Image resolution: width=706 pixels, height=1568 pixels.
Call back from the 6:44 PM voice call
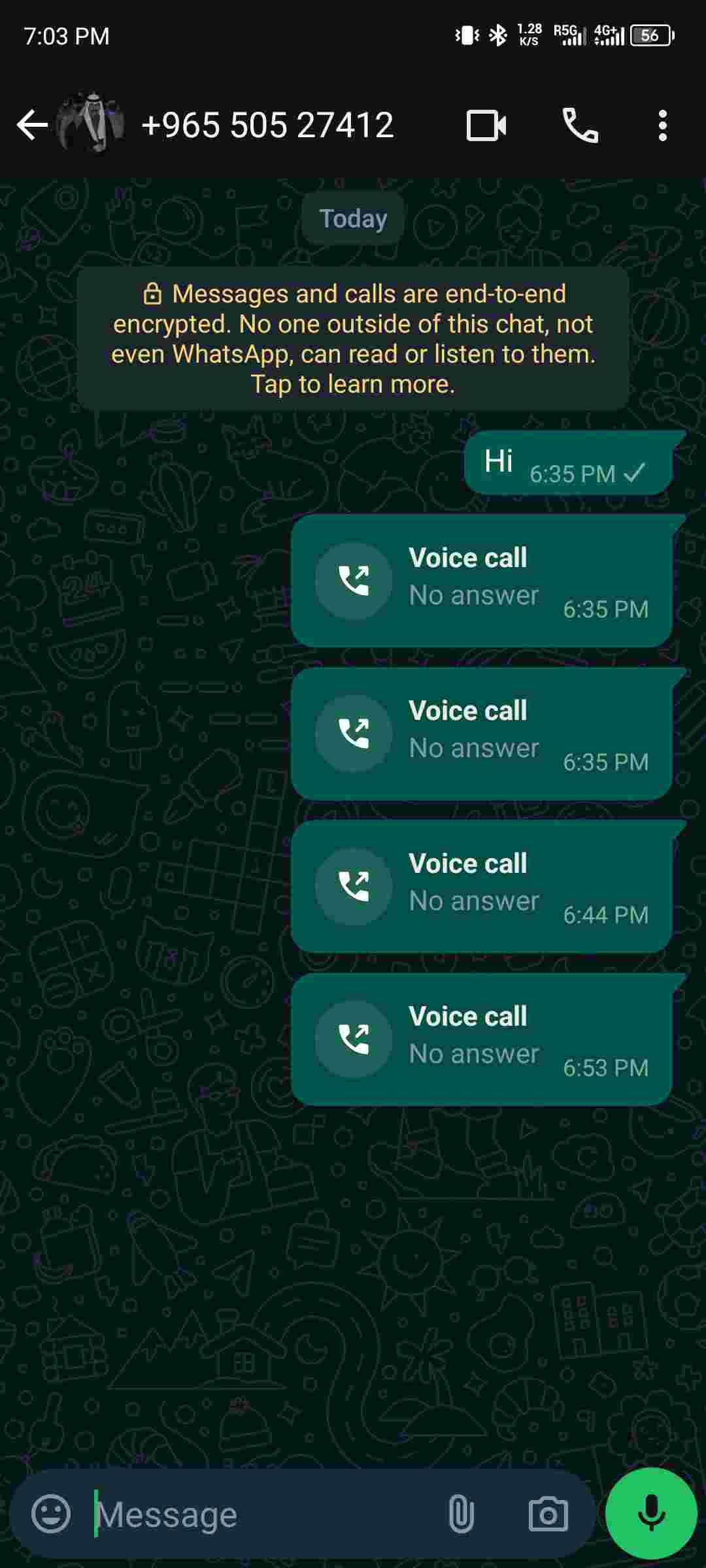tap(354, 887)
